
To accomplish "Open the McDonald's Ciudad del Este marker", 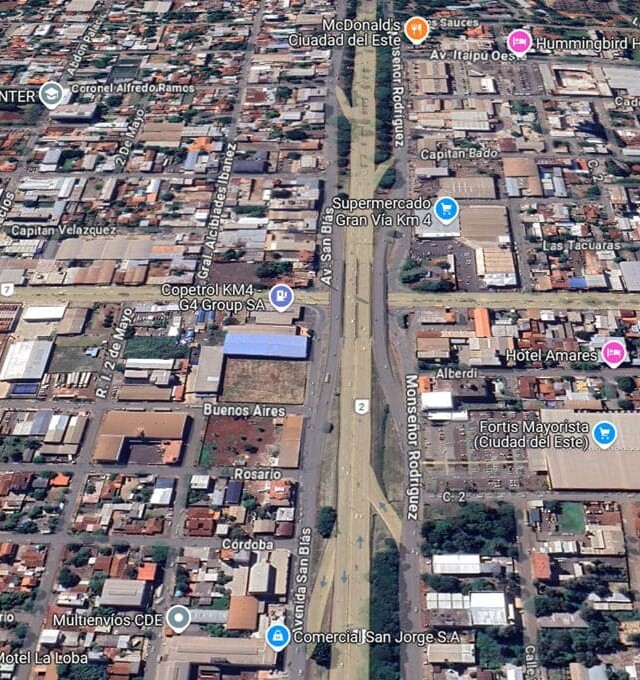I will (x=417, y=29).
